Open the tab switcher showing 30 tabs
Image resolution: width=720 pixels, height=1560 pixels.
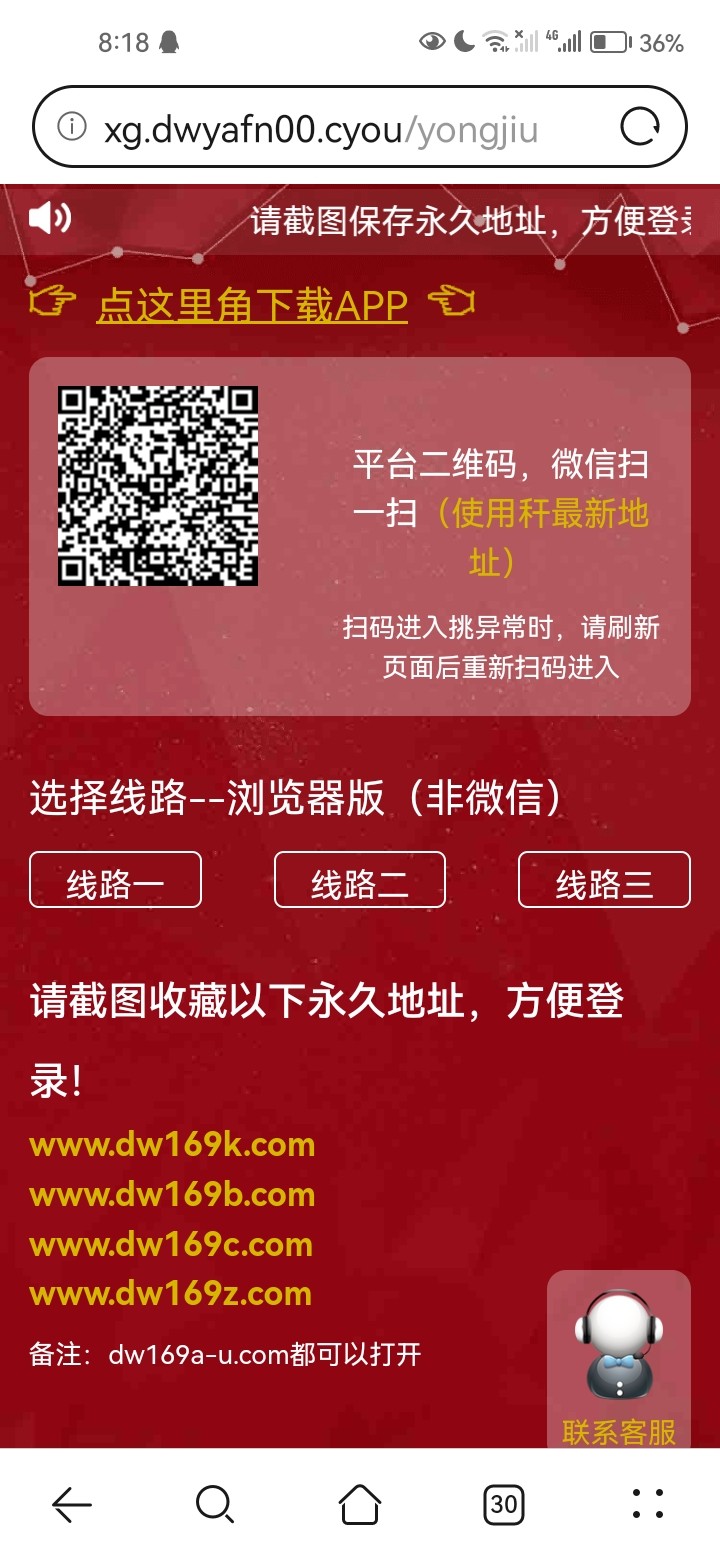click(x=504, y=1503)
